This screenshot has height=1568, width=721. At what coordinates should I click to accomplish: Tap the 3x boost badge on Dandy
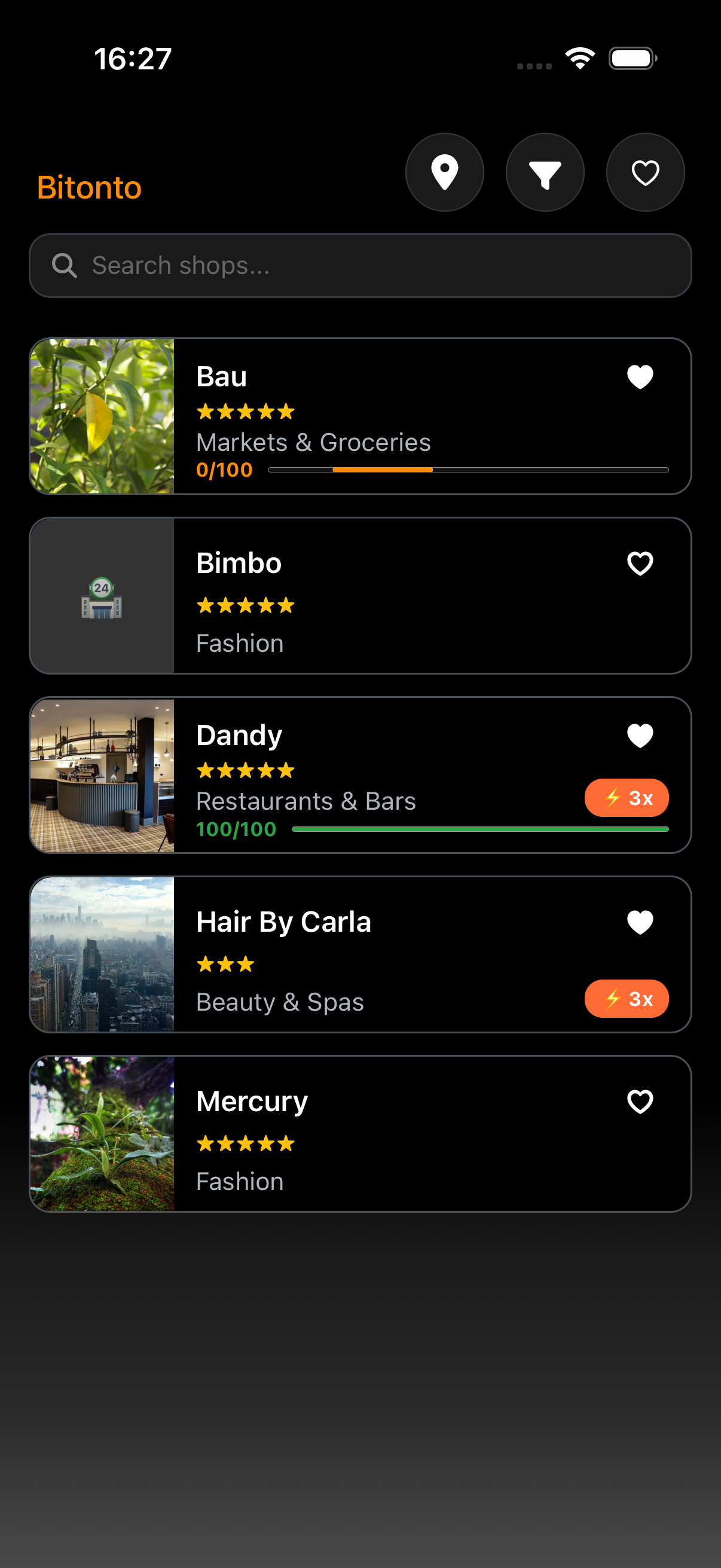click(x=626, y=797)
